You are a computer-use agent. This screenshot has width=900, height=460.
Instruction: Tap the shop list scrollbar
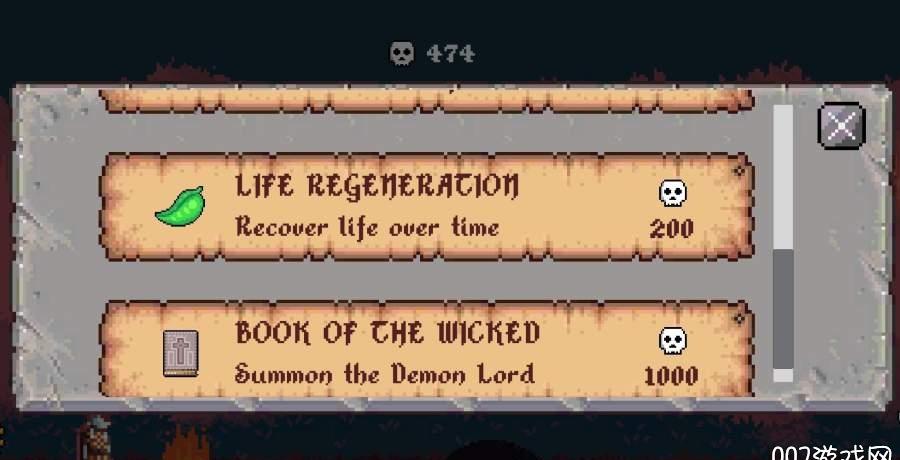click(x=783, y=240)
